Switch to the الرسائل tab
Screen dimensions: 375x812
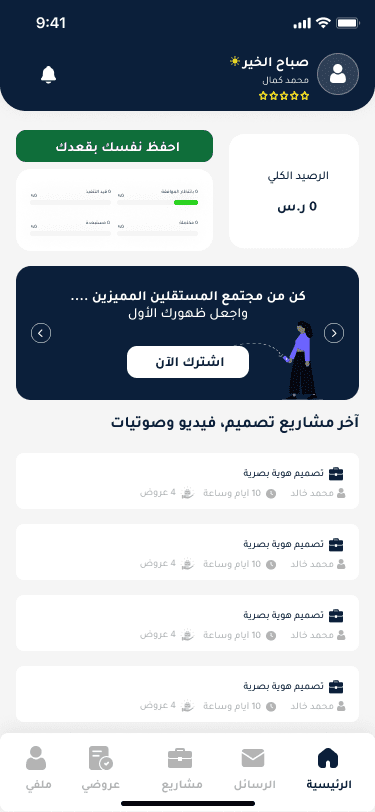coord(254,769)
